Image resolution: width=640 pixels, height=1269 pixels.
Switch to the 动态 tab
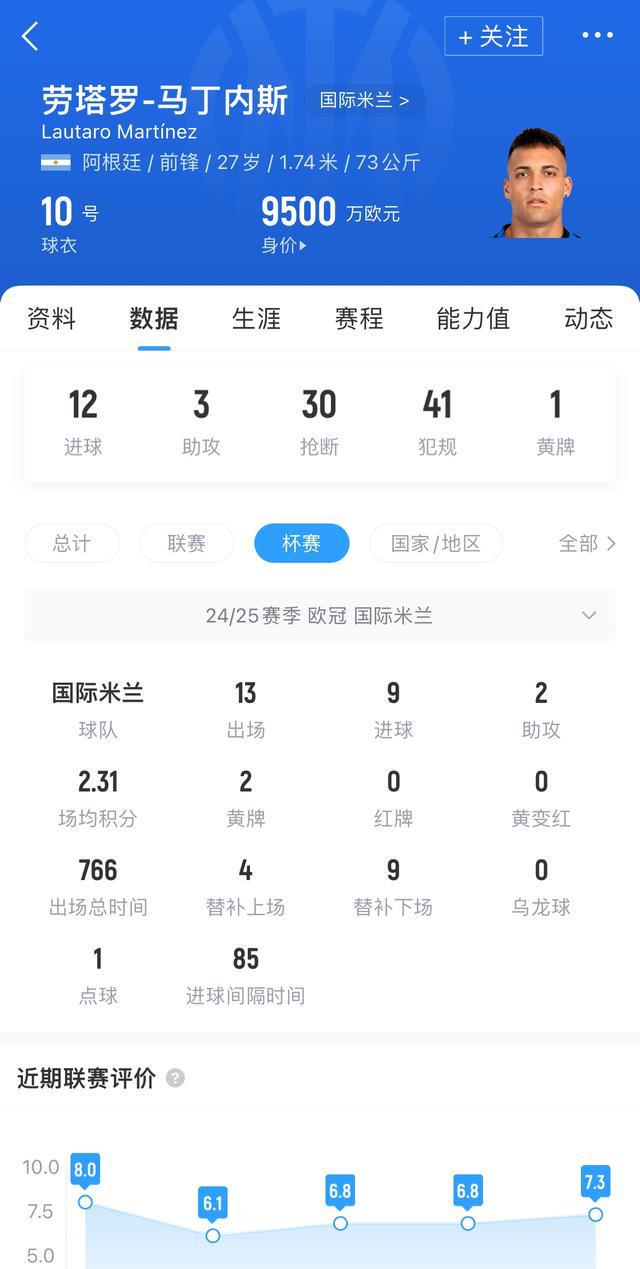click(x=588, y=318)
